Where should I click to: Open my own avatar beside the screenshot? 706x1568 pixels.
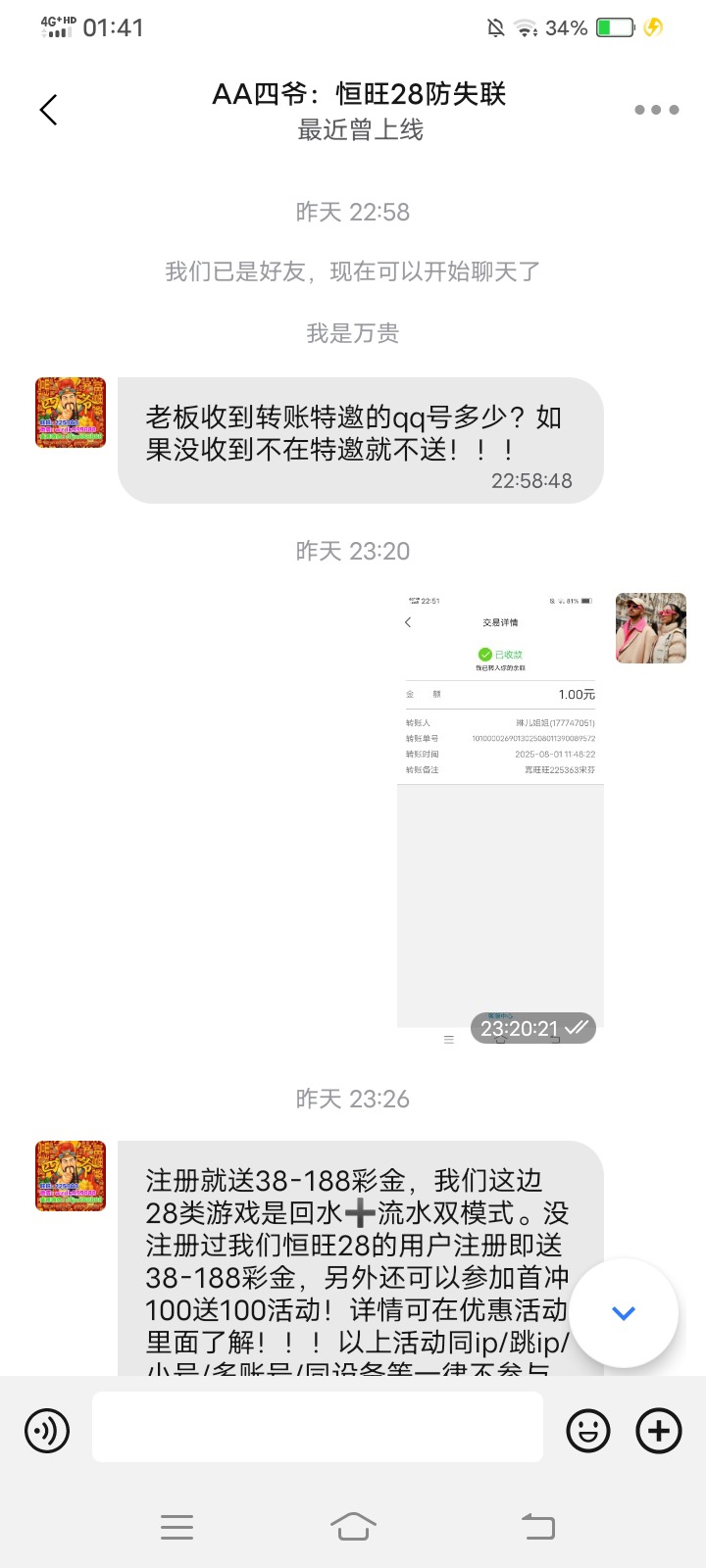[650, 628]
